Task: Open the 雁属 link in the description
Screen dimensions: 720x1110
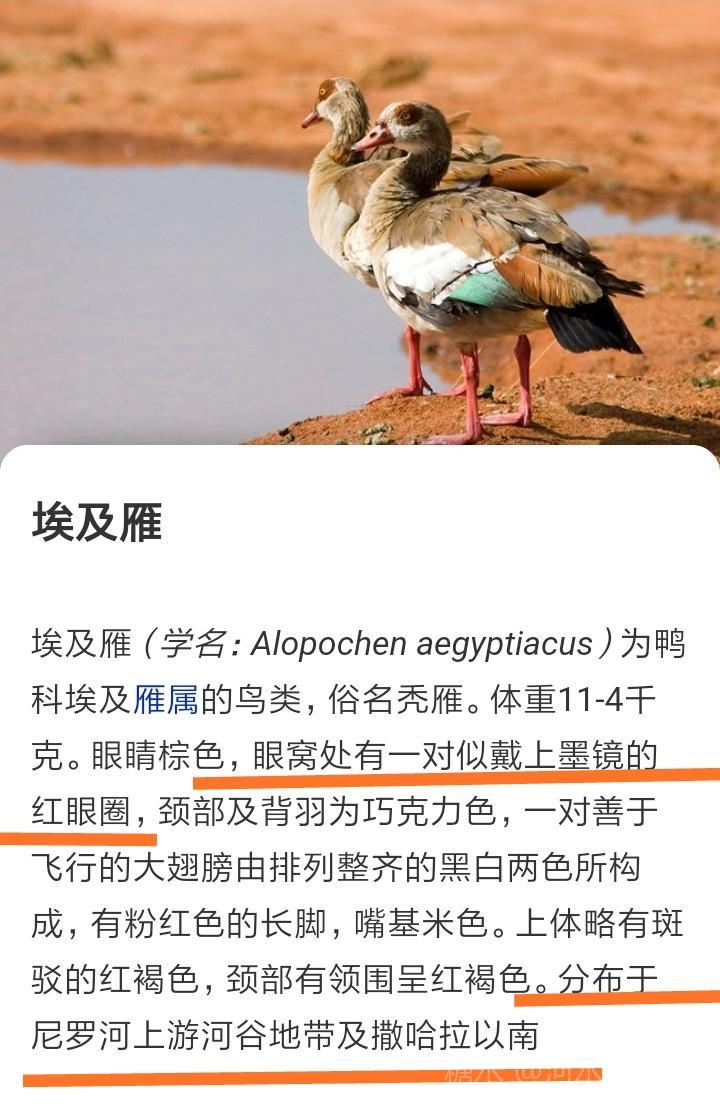Action: tap(166, 699)
